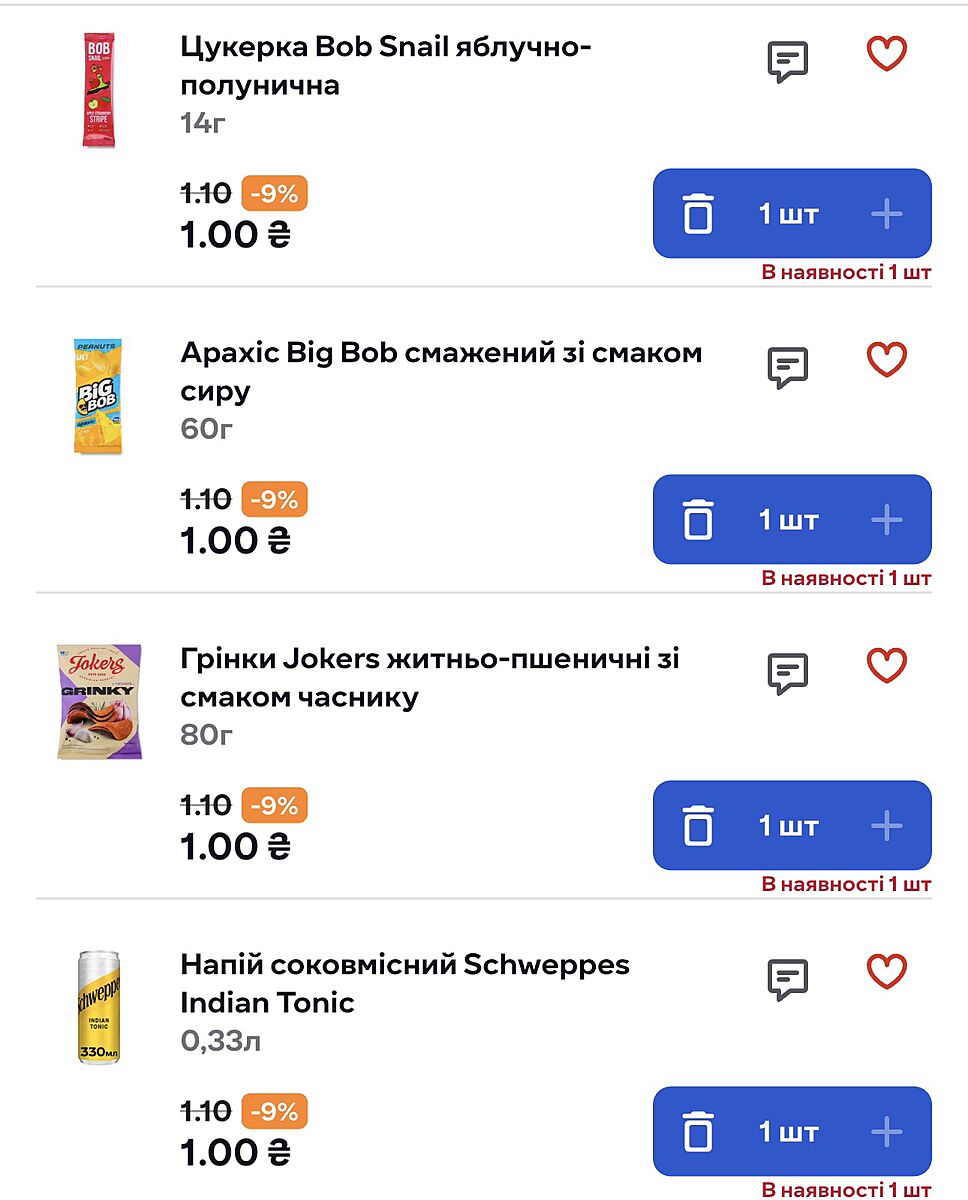Open the Big Bob peanuts product image
Viewport: 968px width, 1200px height.
(x=99, y=396)
